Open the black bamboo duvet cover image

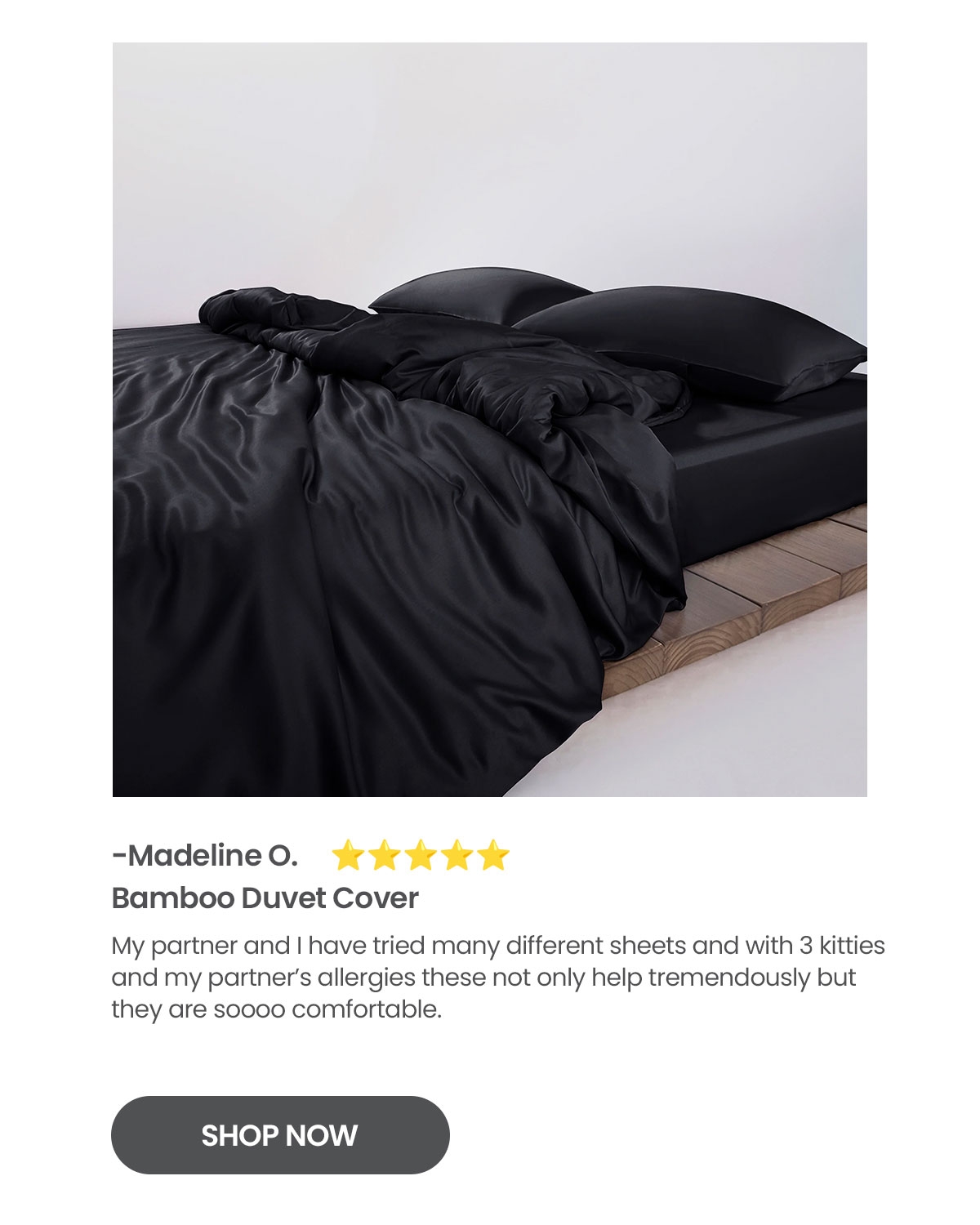490,420
